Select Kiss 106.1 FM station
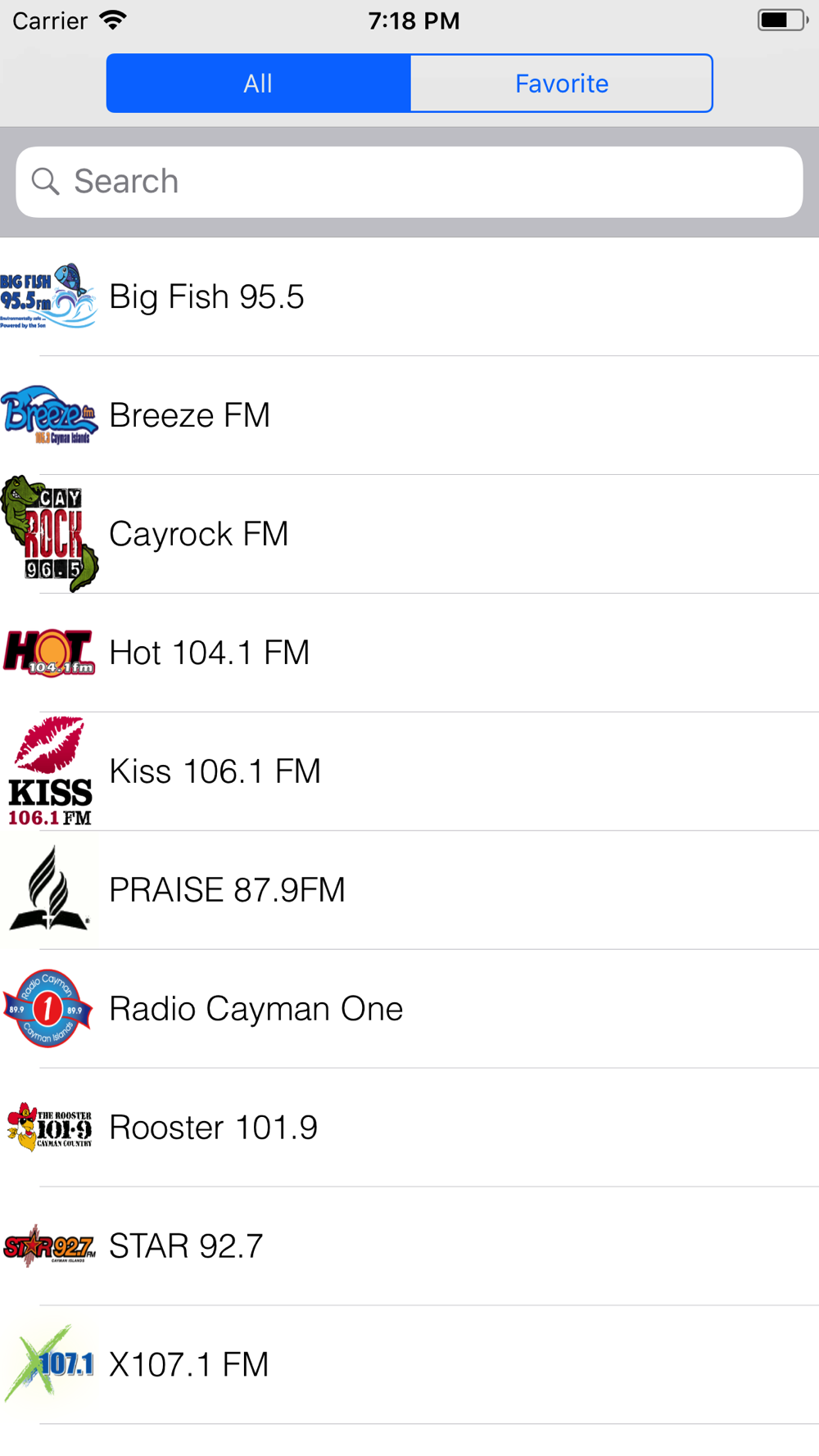The image size is (819, 1456). pyautogui.click(x=409, y=771)
